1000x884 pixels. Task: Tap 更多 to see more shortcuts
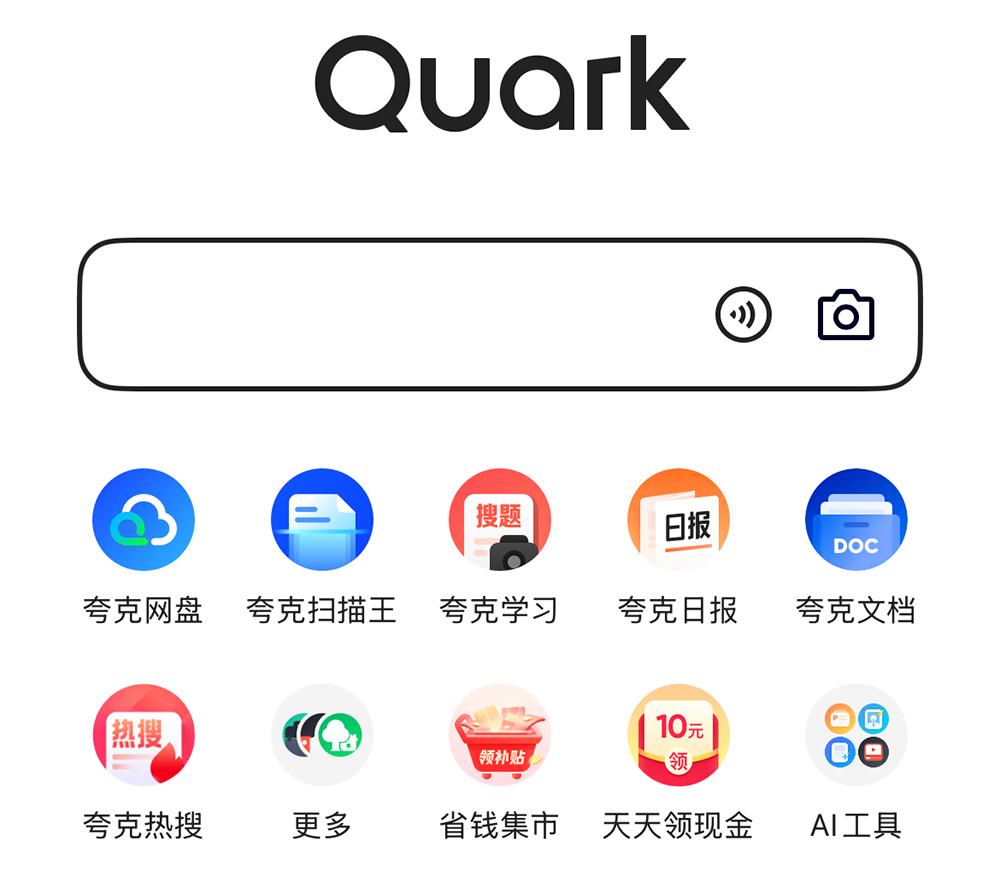tap(322, 736)
